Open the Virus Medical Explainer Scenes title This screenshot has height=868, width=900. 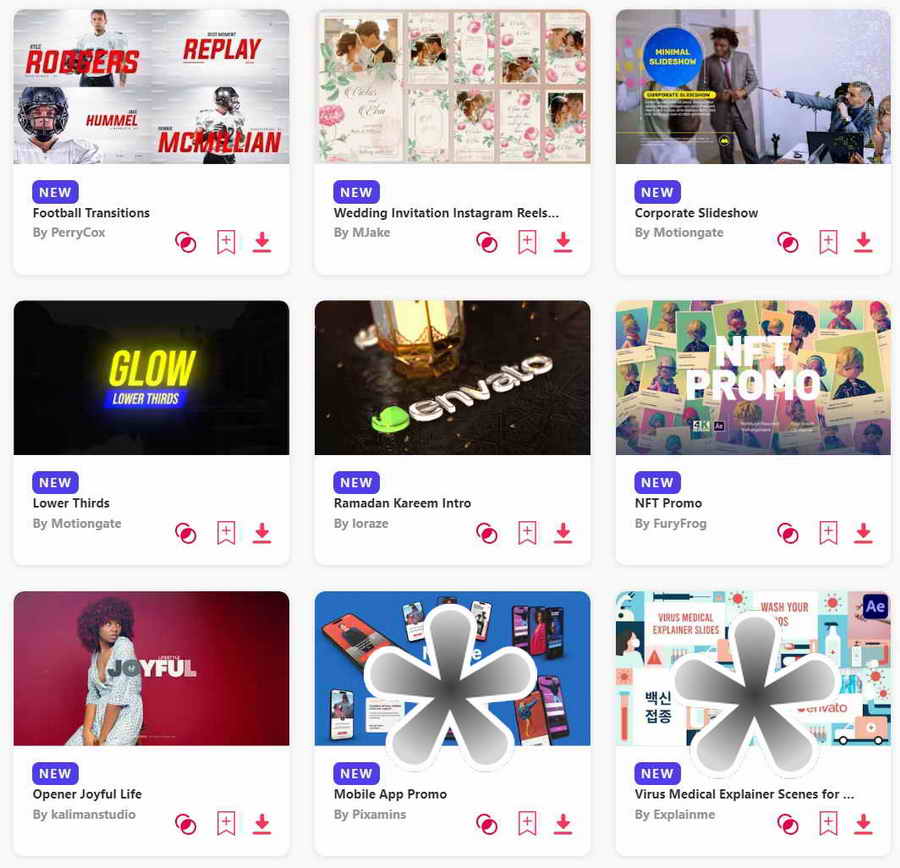744,794
